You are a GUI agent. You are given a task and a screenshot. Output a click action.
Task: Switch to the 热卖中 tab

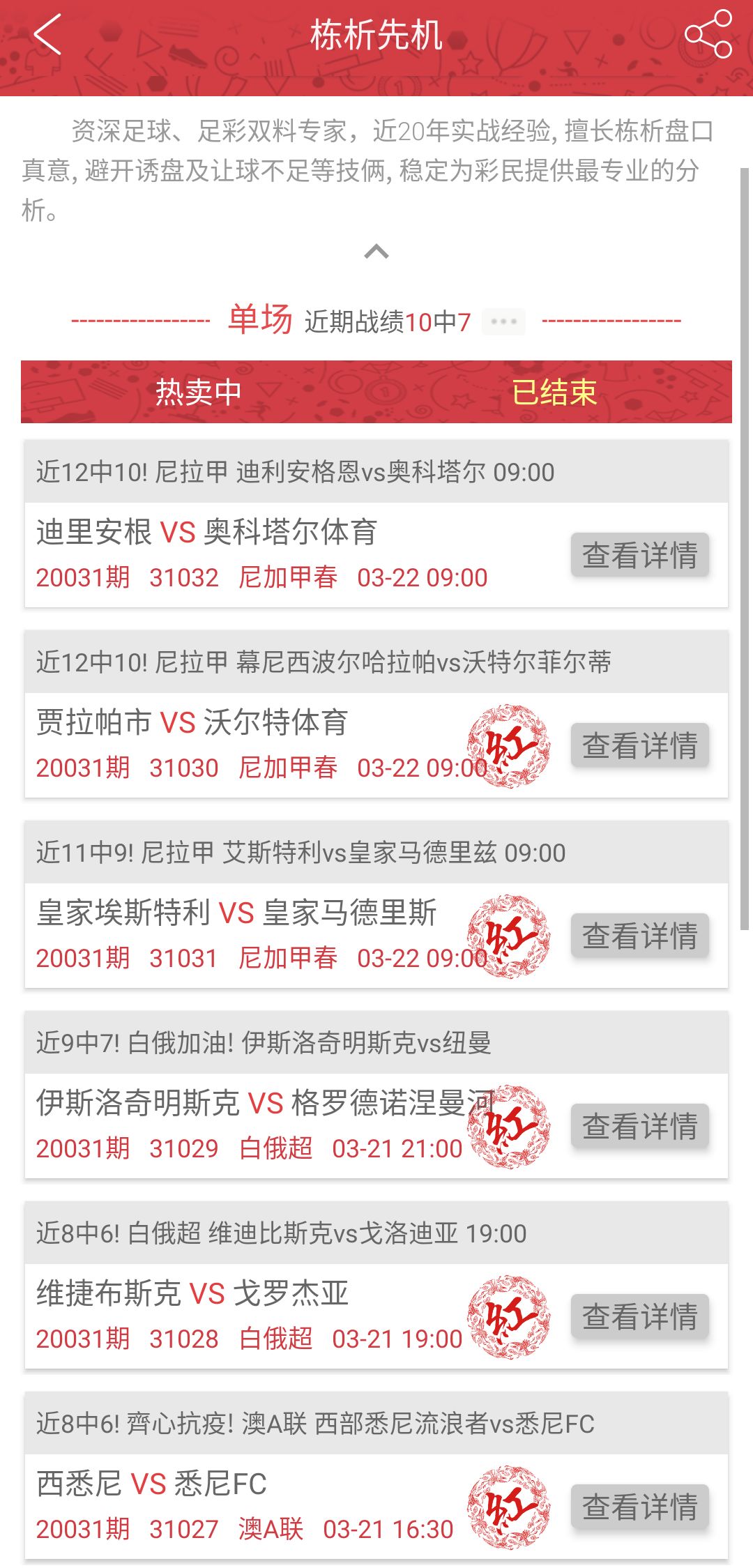[199, 392]
